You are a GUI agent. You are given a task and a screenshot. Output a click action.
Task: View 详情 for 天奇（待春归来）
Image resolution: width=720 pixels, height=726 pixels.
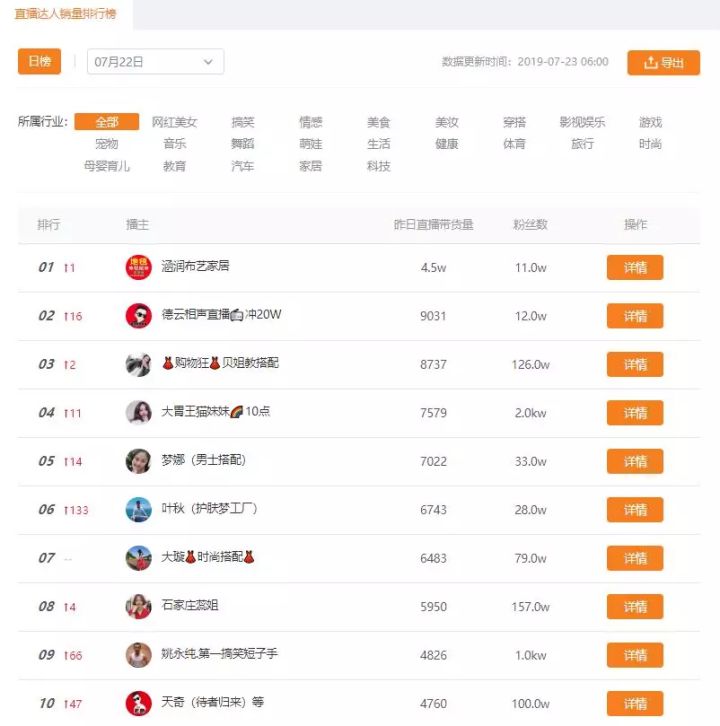635,704
